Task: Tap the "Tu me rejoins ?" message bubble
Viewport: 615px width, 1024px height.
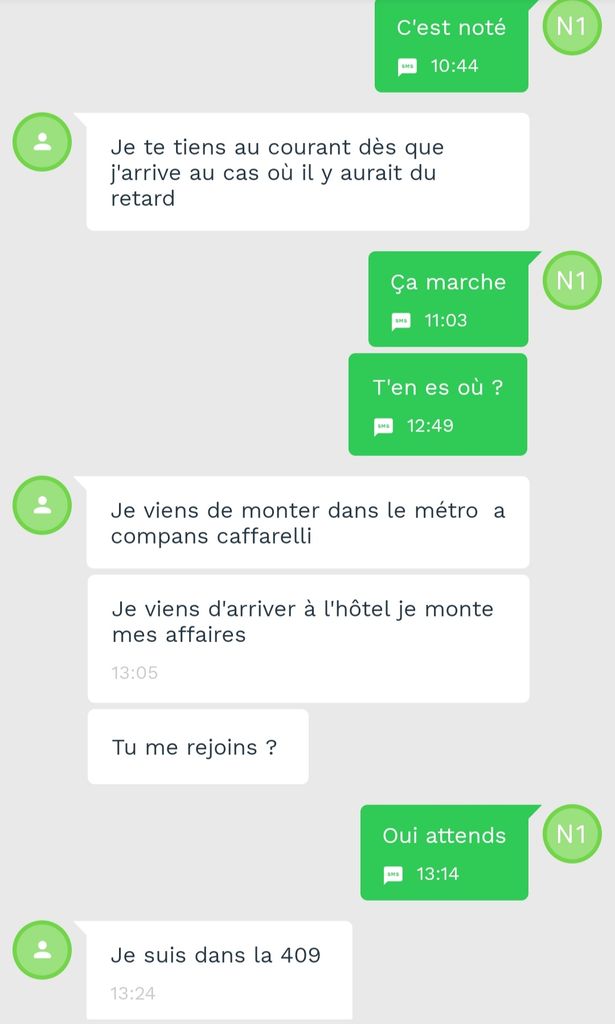Action: (197, 747)
